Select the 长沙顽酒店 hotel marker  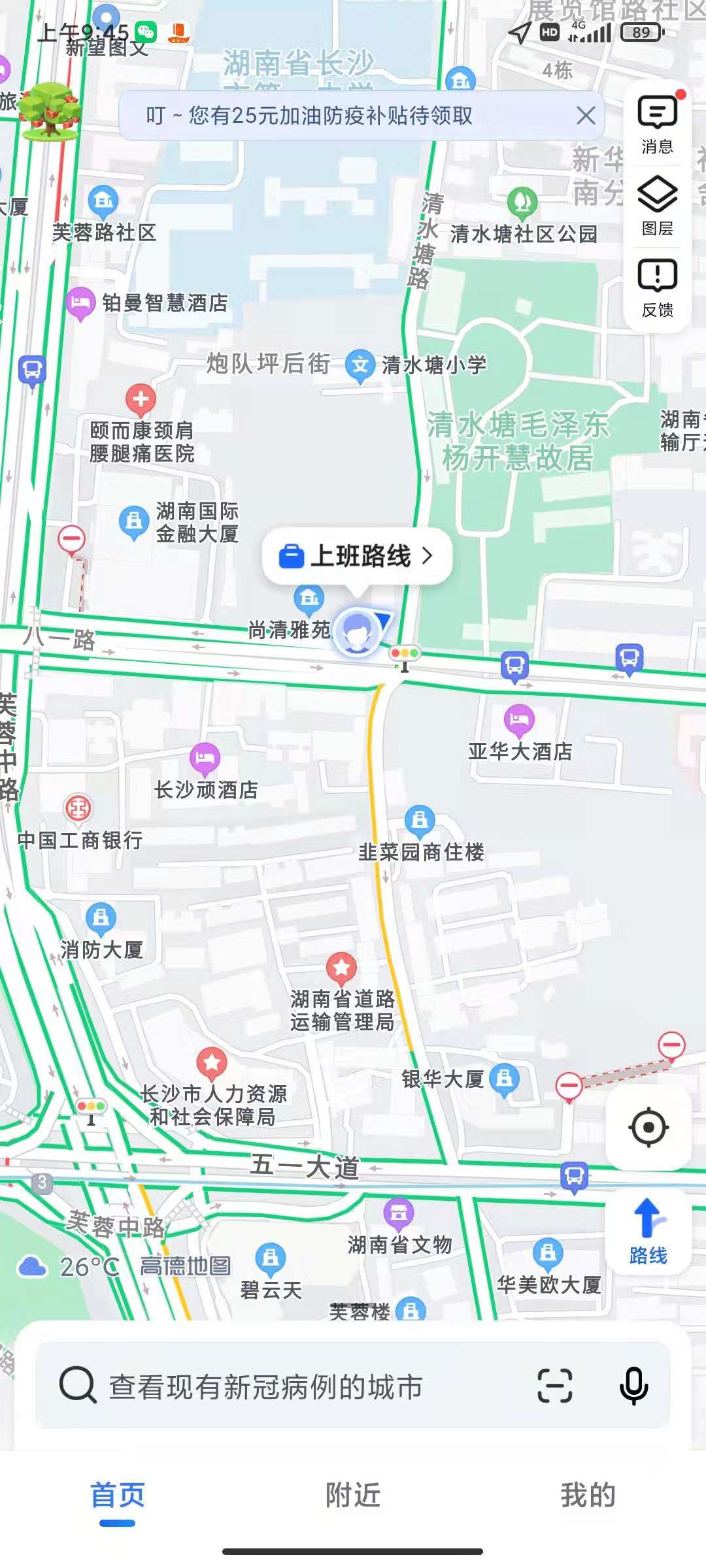coord(205,758)
